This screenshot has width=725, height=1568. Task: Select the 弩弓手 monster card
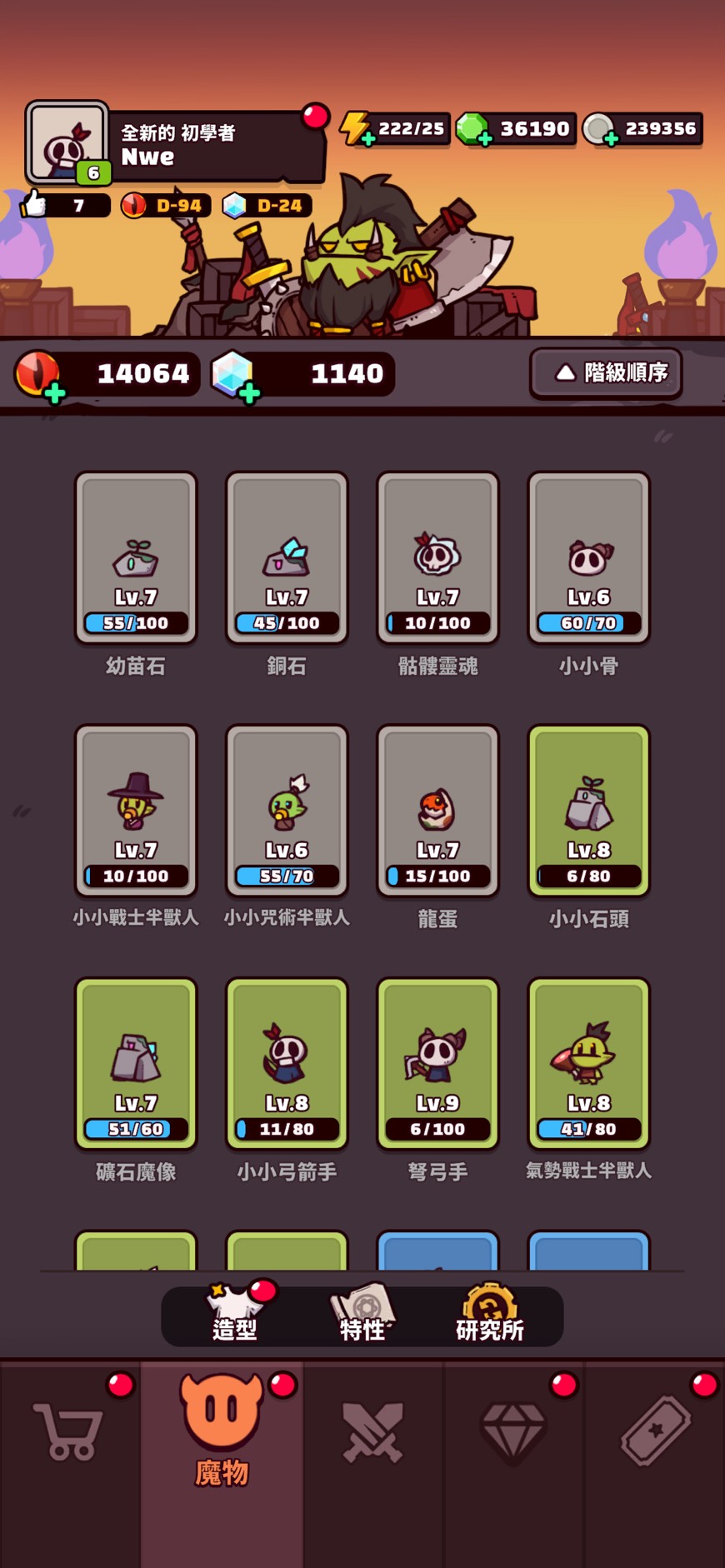pyautogui.click(x=437, y=1063)
